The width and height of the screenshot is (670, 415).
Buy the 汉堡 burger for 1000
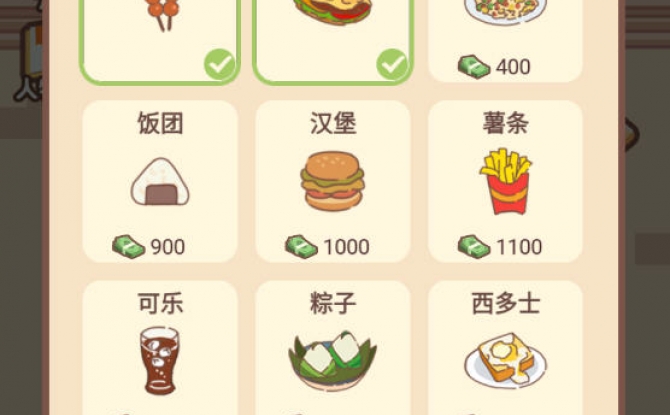click(332, 182)
